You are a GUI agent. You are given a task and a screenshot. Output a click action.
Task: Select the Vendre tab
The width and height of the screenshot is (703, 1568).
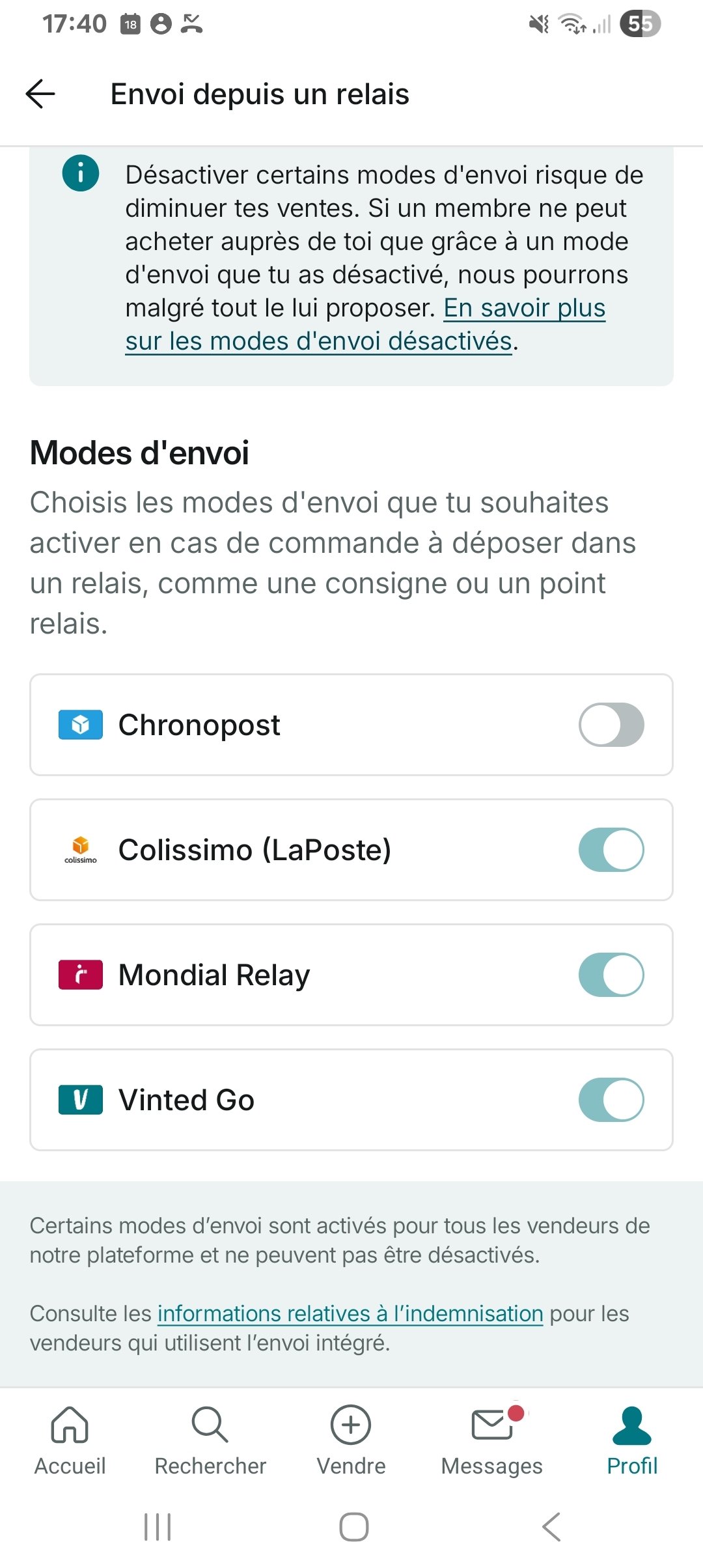pos(351,1440)
